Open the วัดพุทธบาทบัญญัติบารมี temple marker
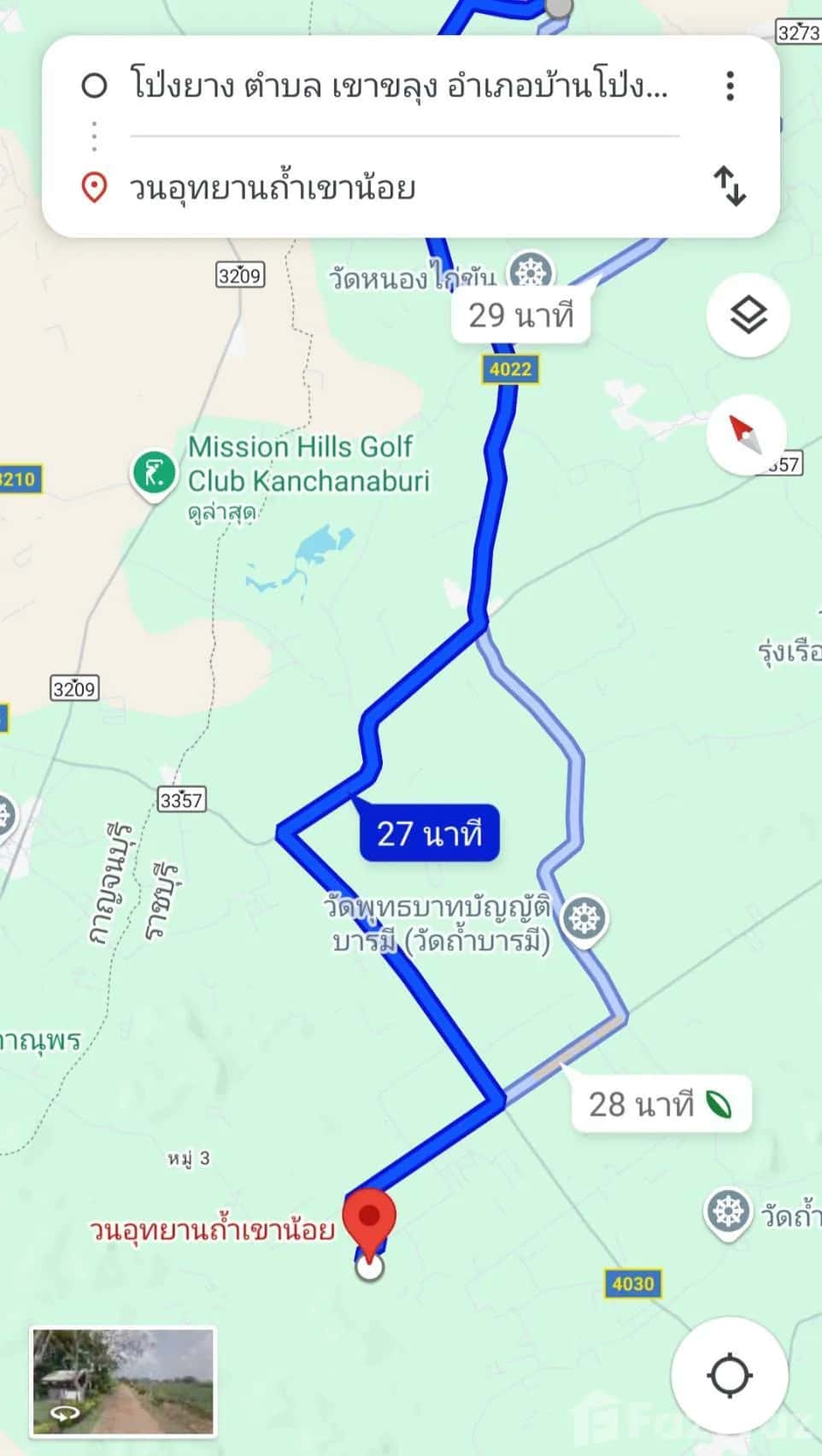The width and height of the screenshot is (822, 1456). [x=585, y=919]
